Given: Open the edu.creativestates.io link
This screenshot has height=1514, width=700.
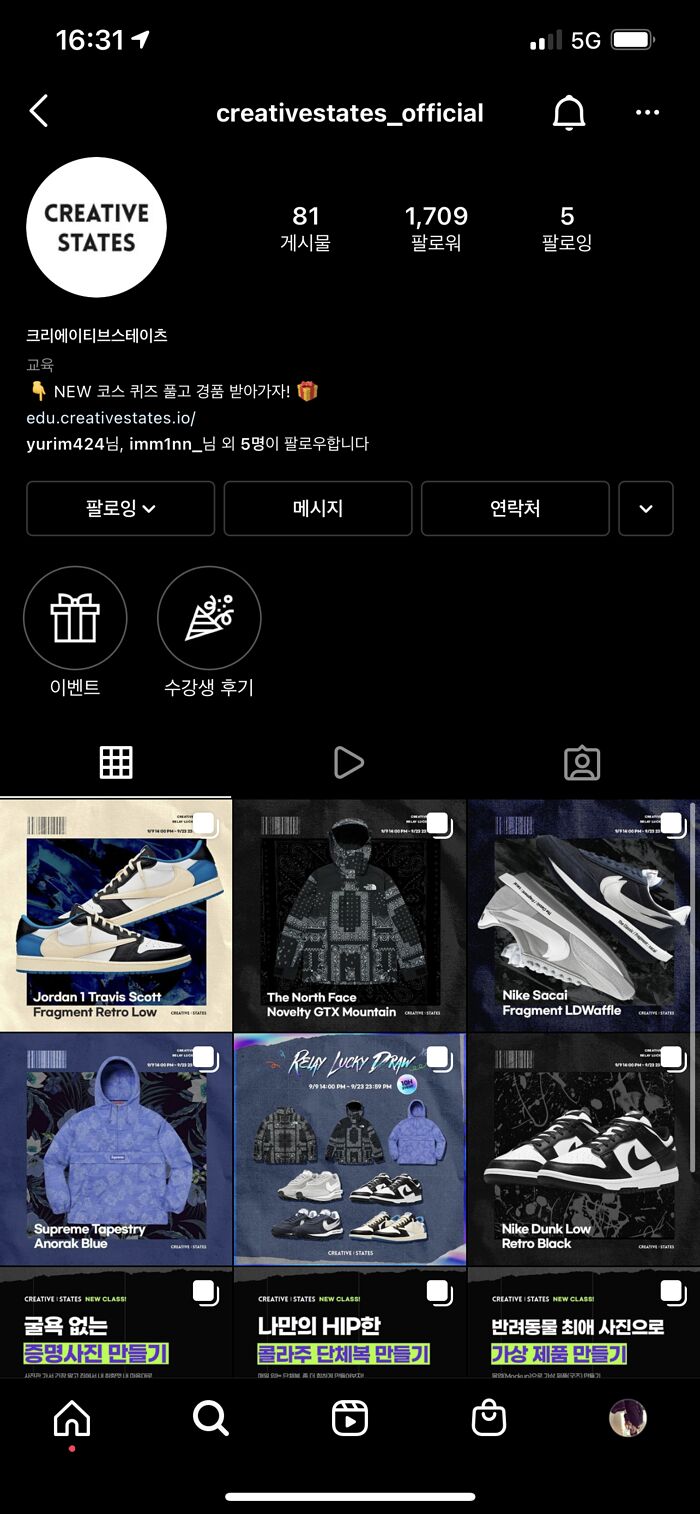Looking at the screenshot, I should tap(111, 418).
